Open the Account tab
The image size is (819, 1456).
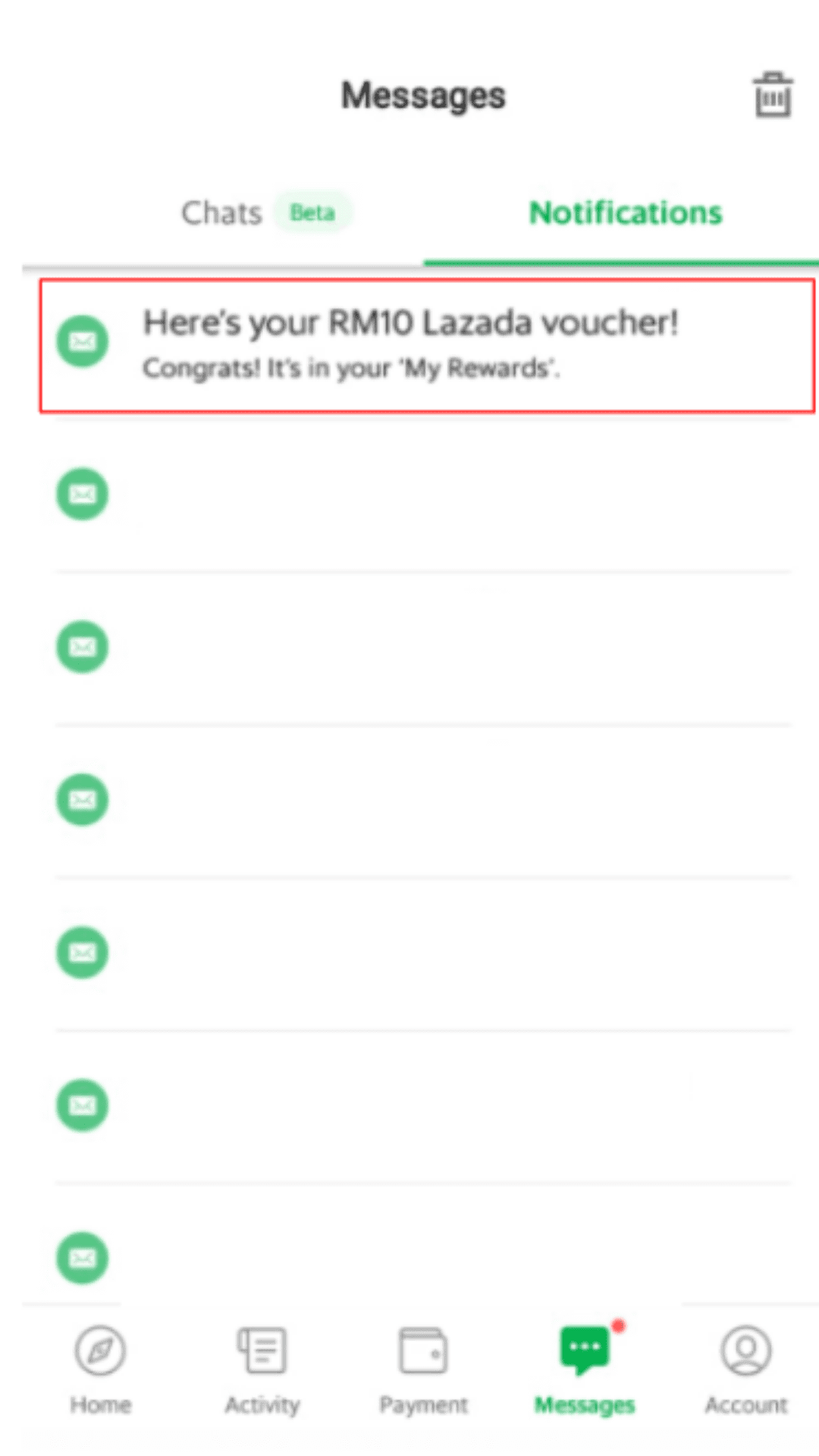(x=746, y=1370)
